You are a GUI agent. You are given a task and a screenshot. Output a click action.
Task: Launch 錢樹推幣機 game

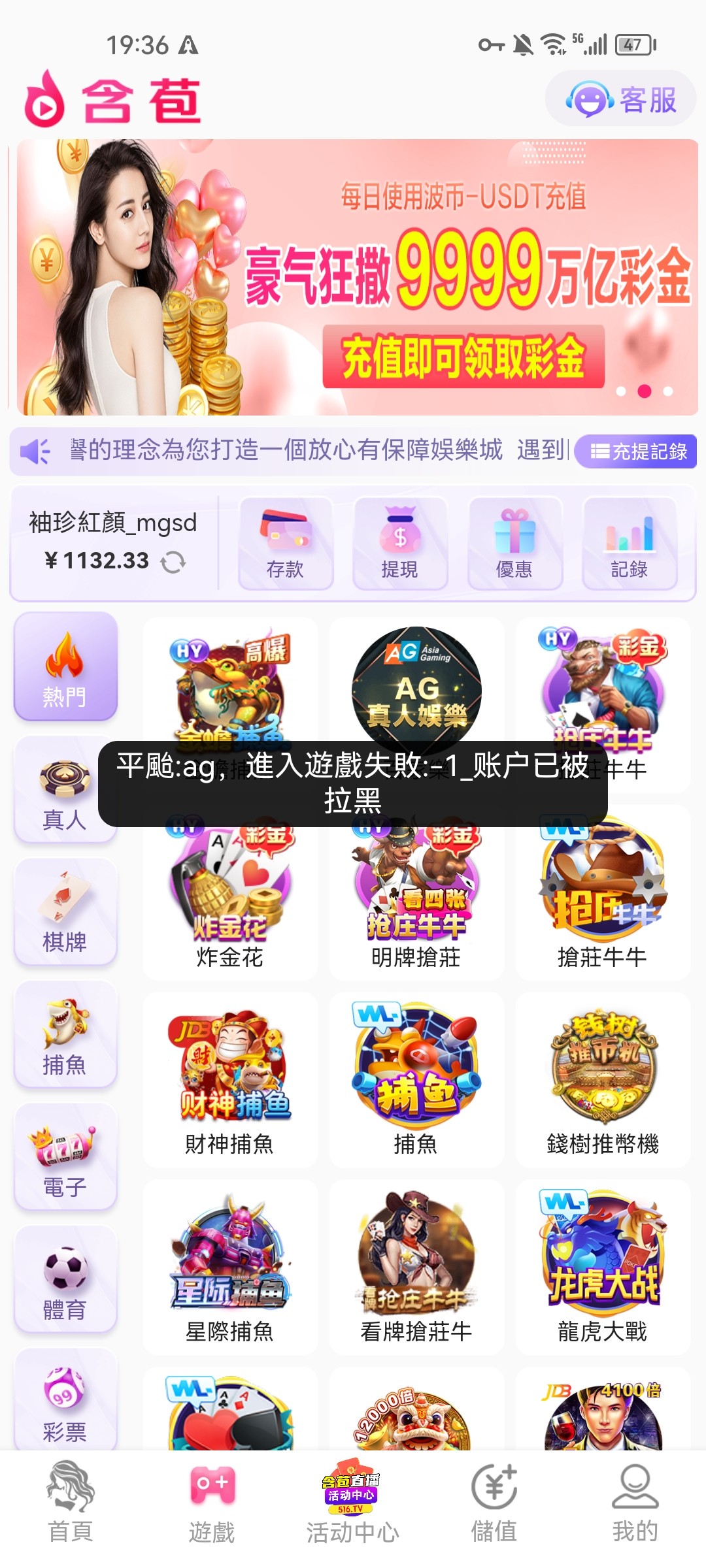[x=603, y=1081]
